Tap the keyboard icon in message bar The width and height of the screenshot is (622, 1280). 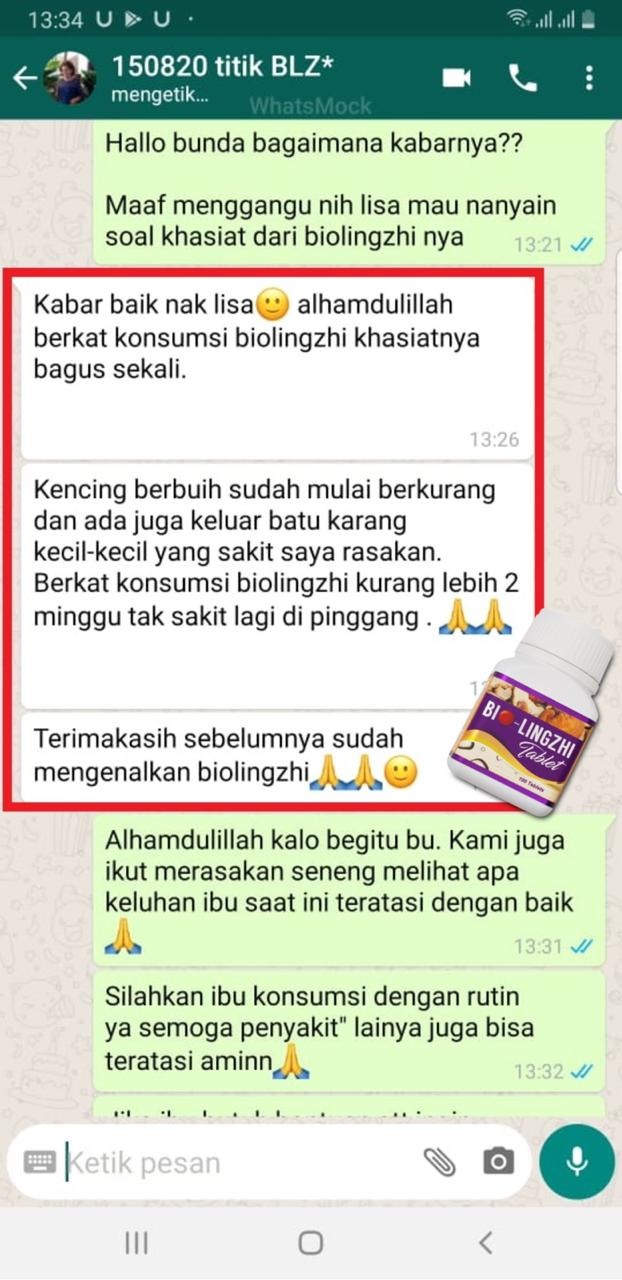pyautogui.click(x=40, y=1162)
